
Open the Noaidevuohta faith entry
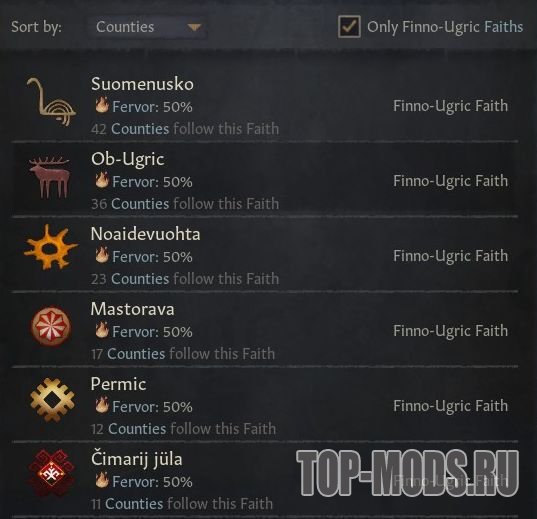265,255
